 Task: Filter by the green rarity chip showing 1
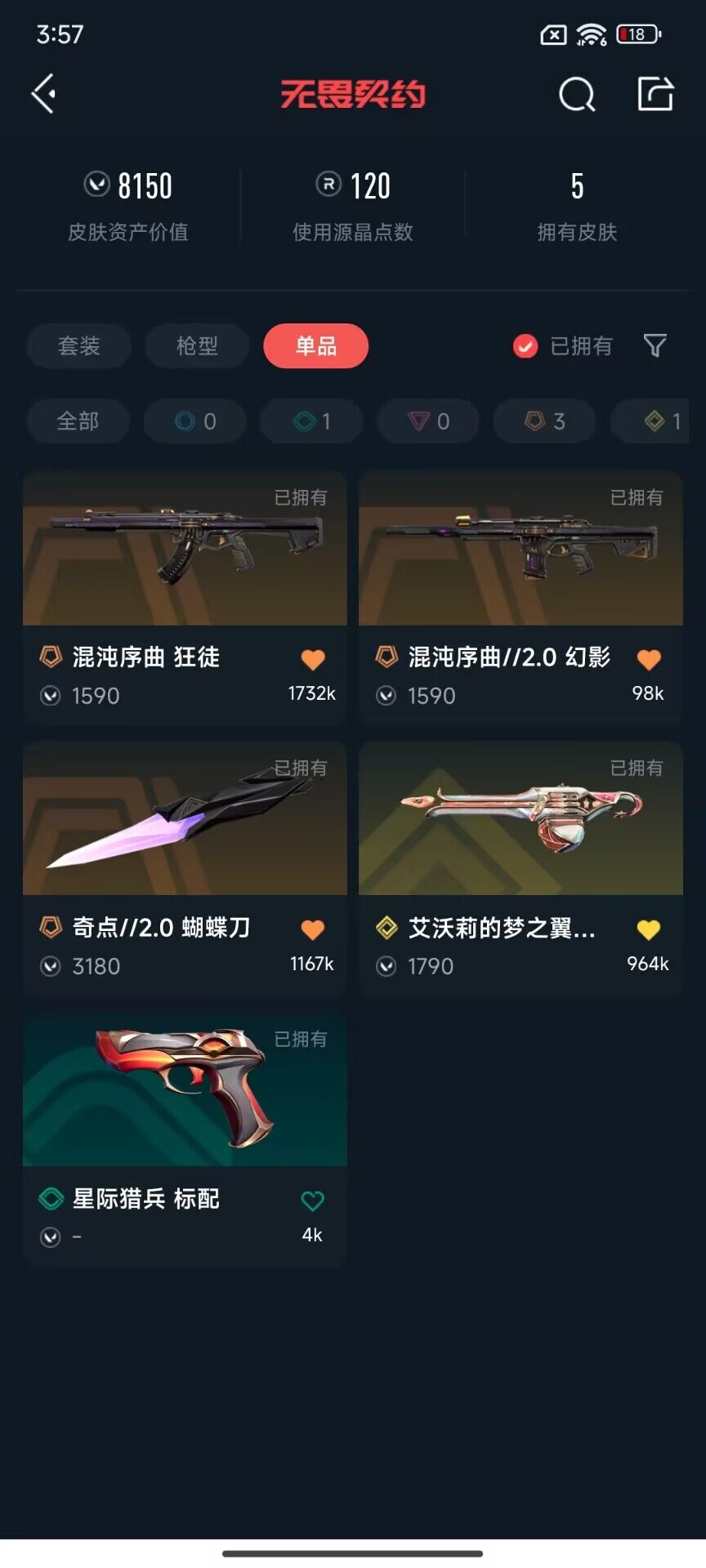[311, 421]
